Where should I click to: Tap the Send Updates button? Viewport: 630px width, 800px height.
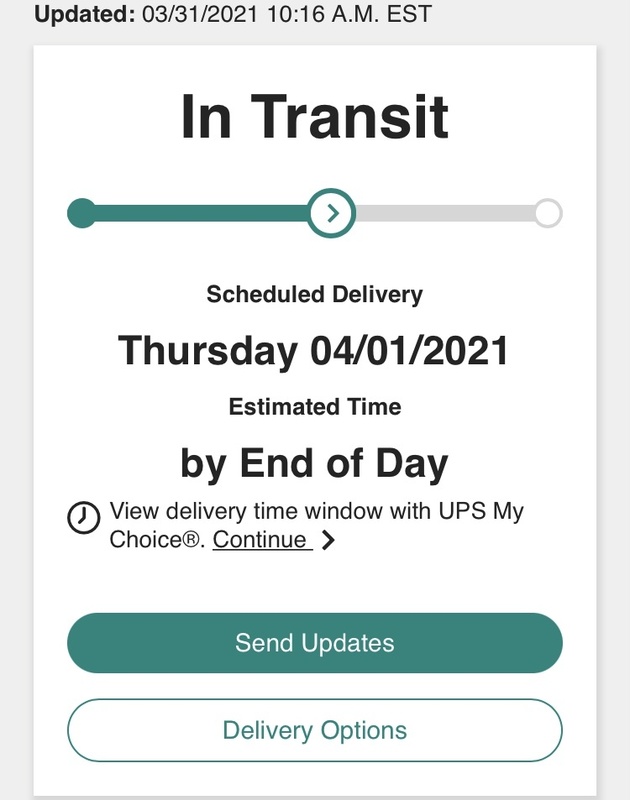click(x=314, y=643)
